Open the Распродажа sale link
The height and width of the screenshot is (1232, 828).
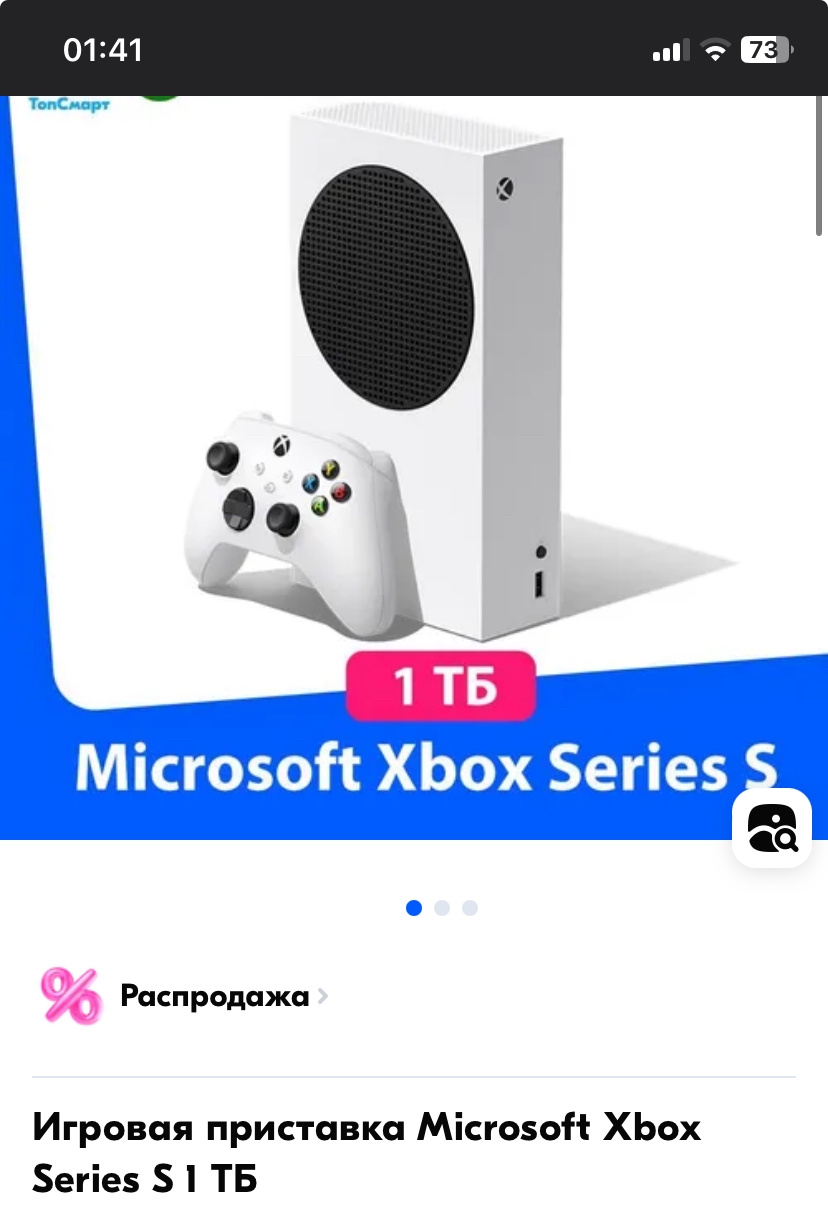click(x=214, y=996)
